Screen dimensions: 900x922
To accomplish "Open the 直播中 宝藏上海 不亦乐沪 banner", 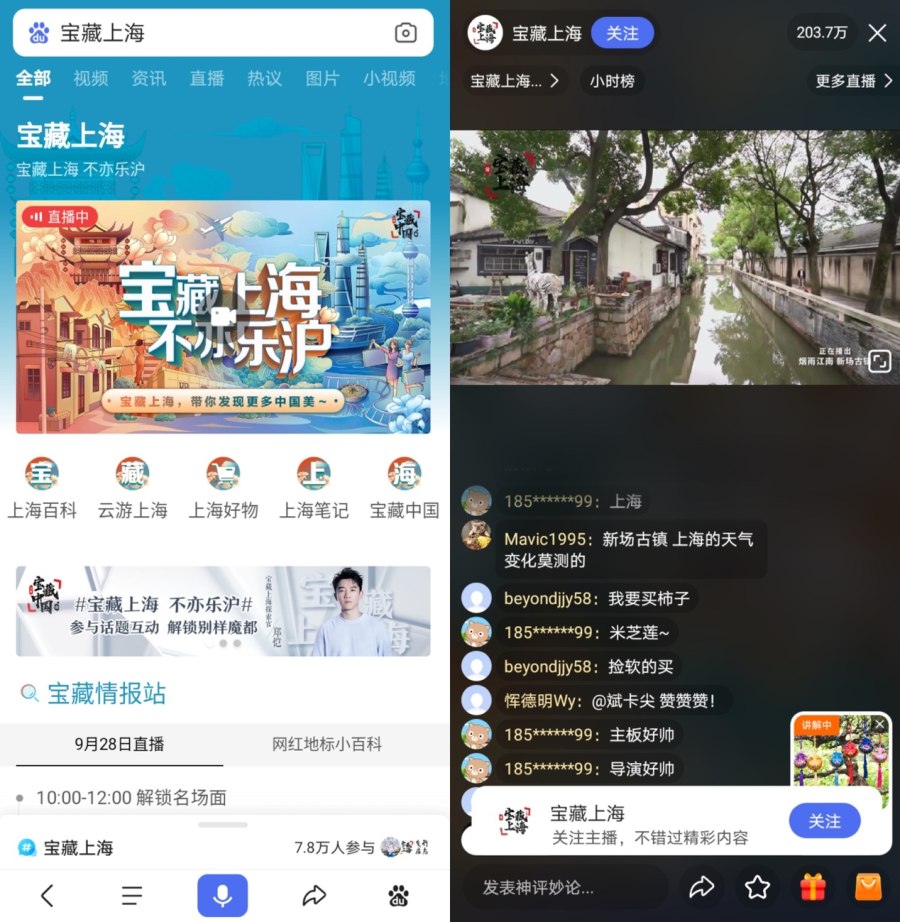I will [223, 316].
